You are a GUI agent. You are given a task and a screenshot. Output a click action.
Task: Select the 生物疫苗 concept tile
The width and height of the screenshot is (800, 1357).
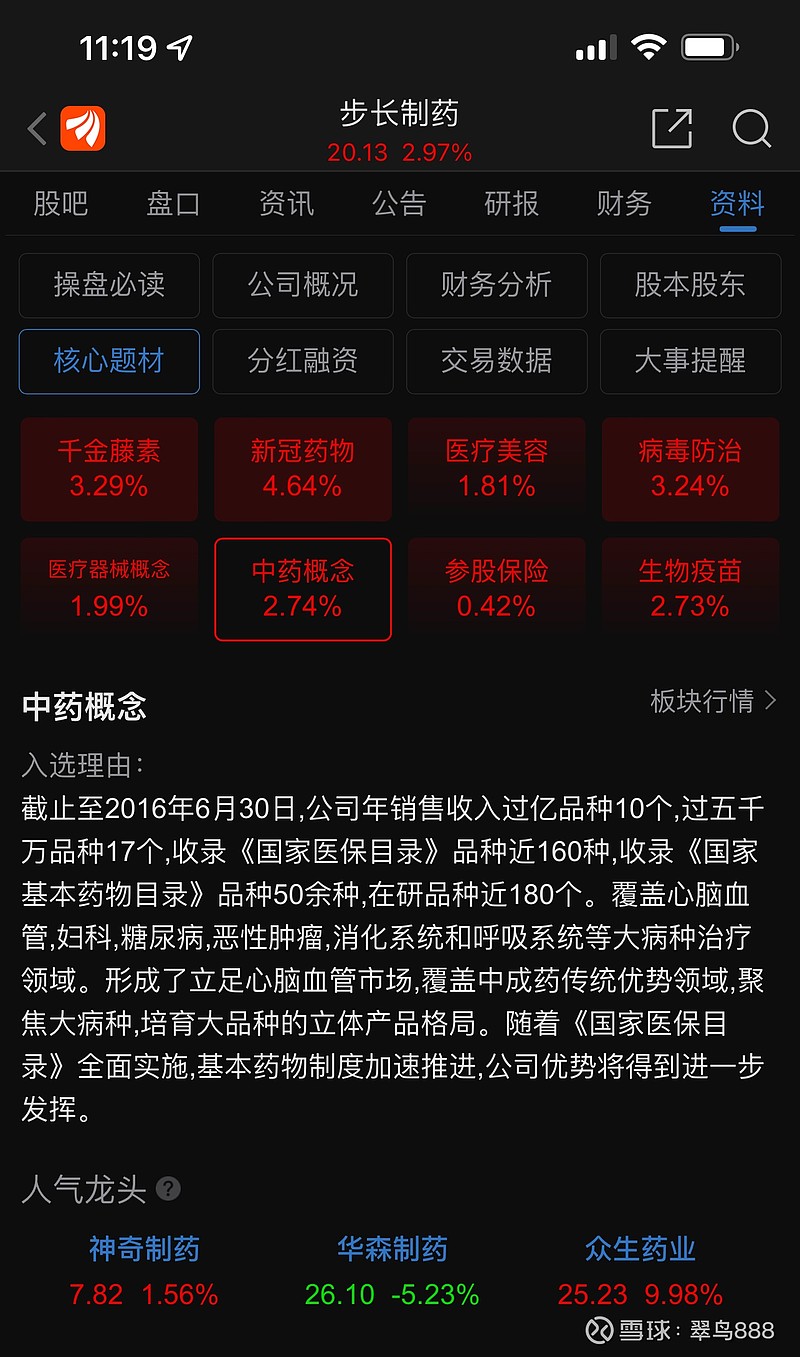690,589
